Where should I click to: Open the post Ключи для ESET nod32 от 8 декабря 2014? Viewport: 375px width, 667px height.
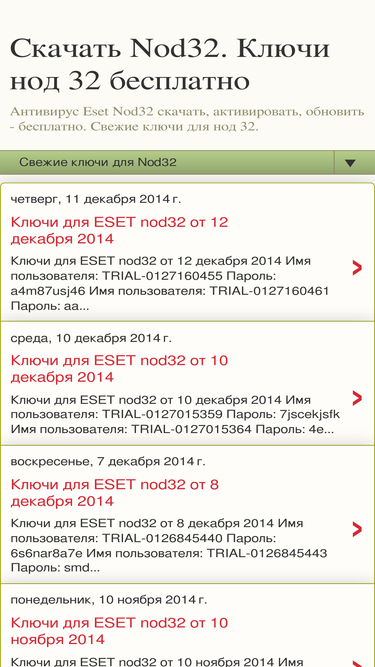pos(114,493)
